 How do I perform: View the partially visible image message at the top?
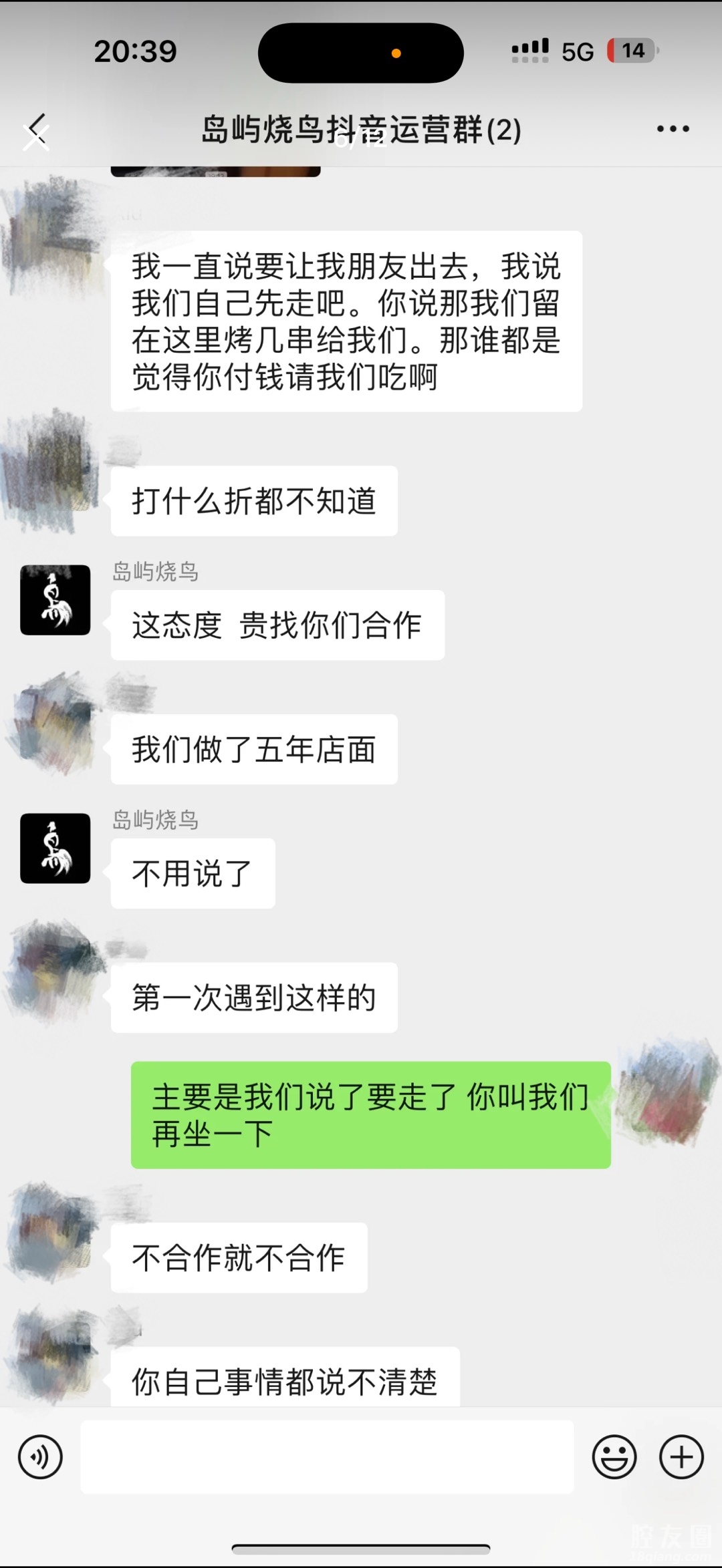coord(215,172)
